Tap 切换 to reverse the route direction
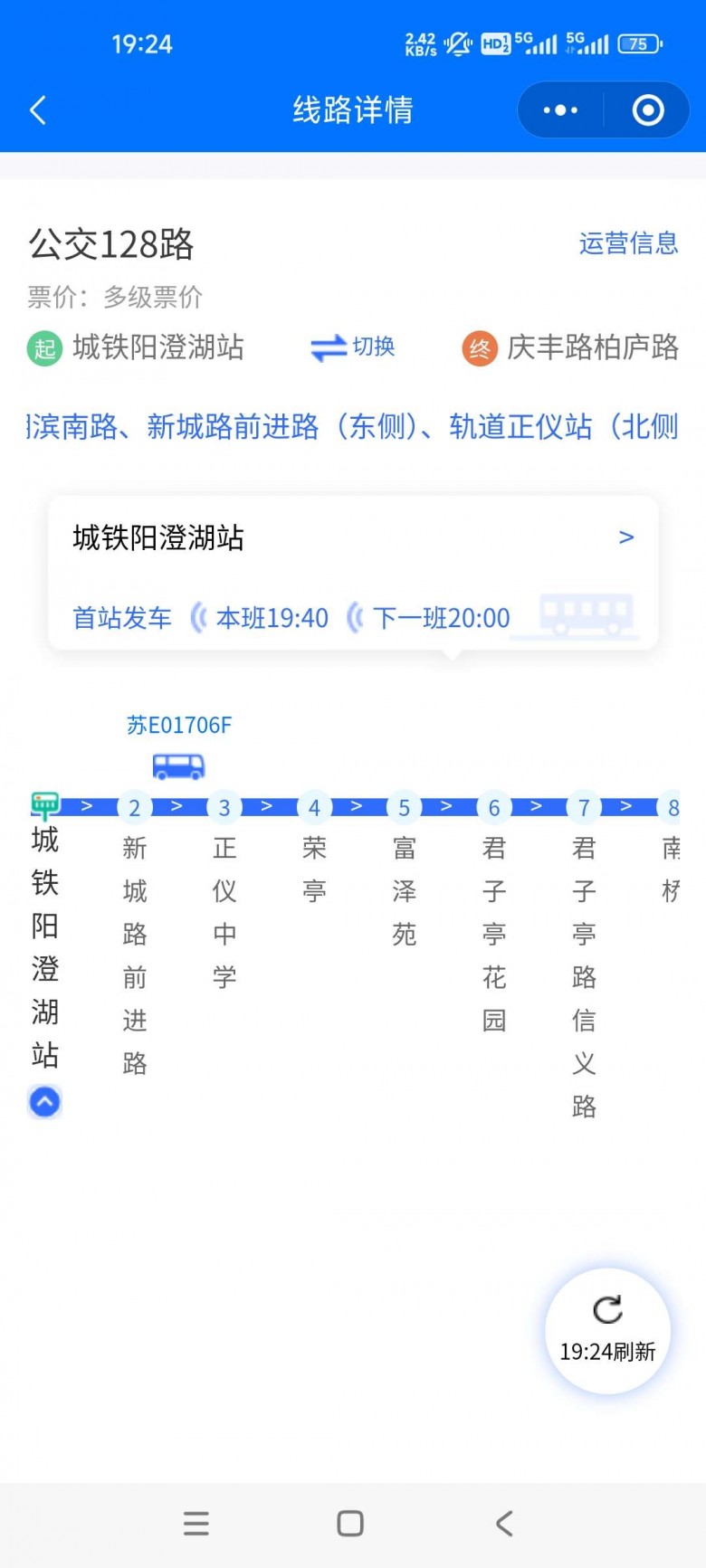This screenshot has height=1568, width=706. 352,347
